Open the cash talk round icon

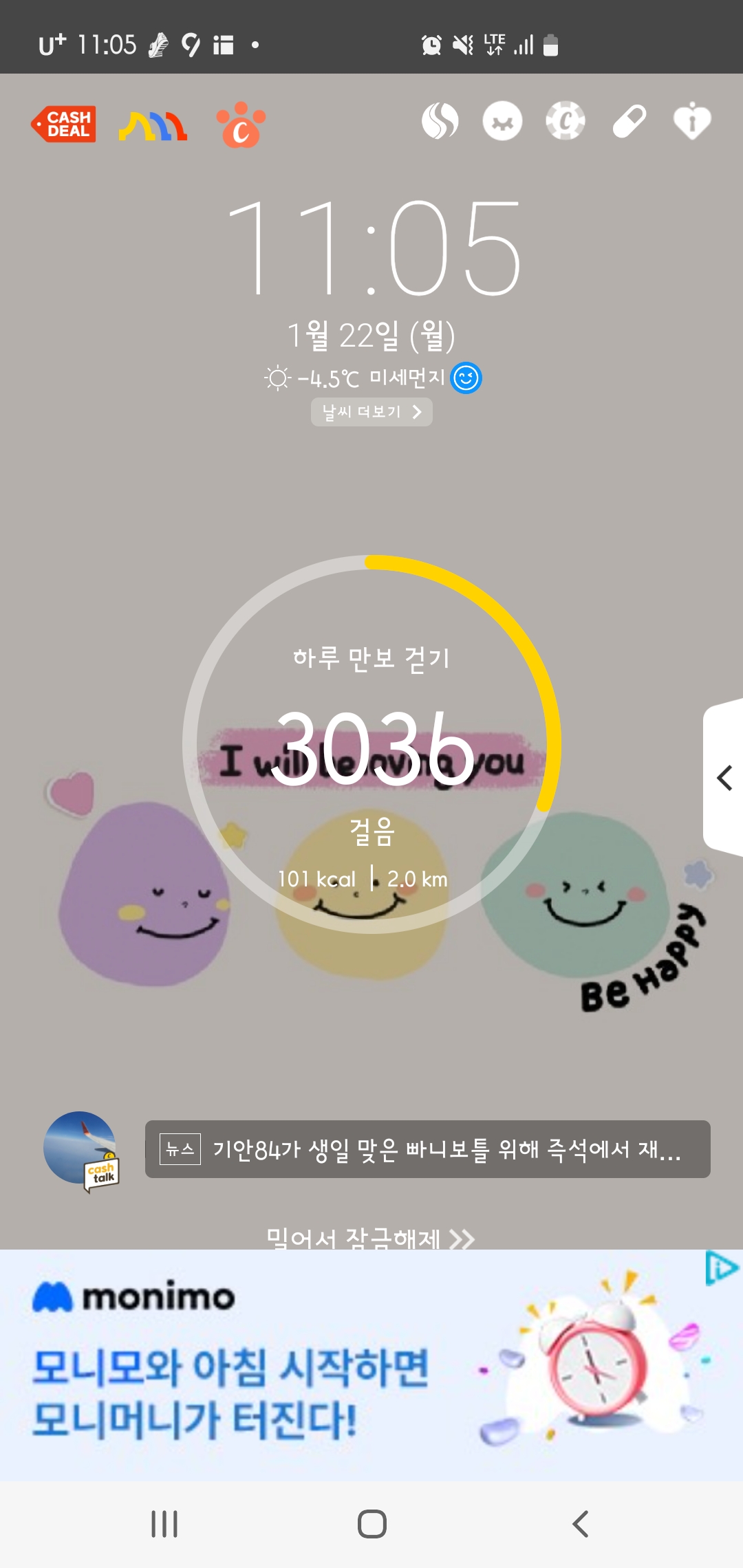point(82,1150)
